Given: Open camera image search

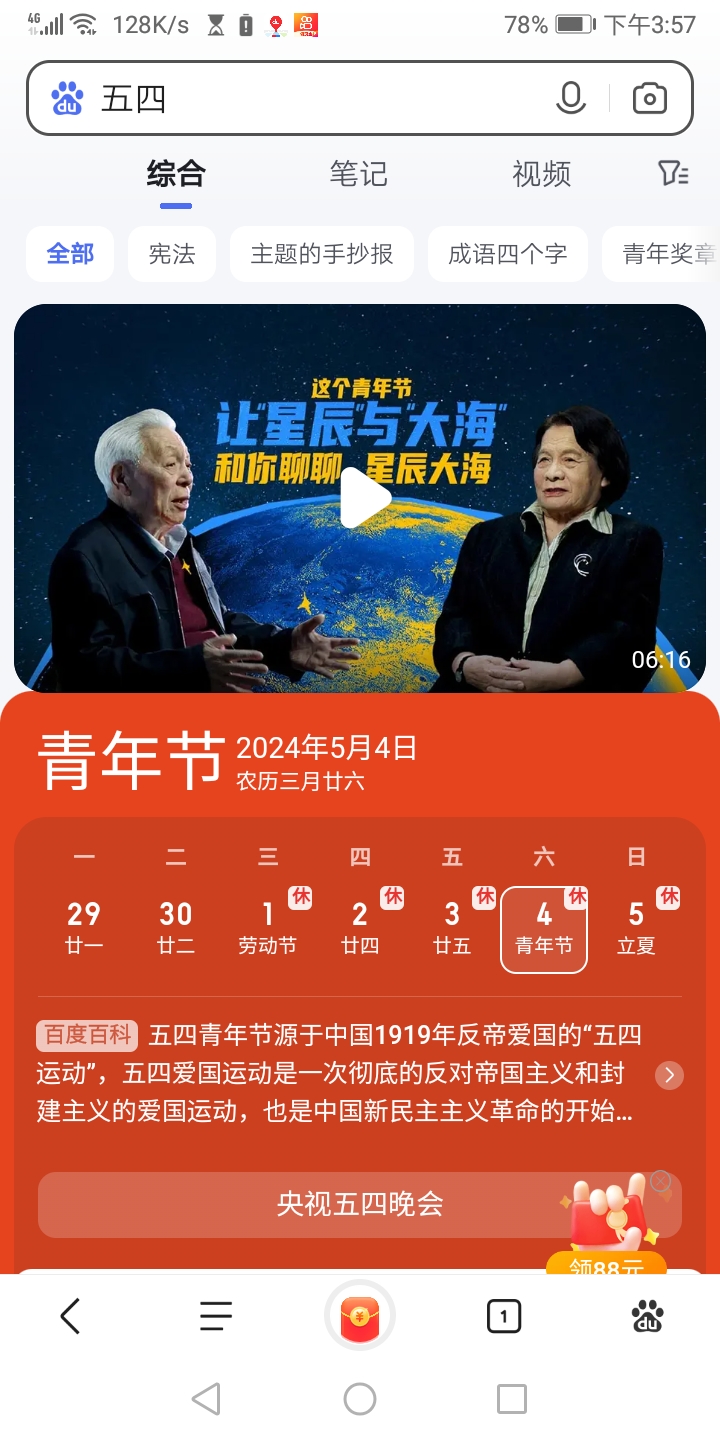Looking at the screenshot, I should 650,98.
